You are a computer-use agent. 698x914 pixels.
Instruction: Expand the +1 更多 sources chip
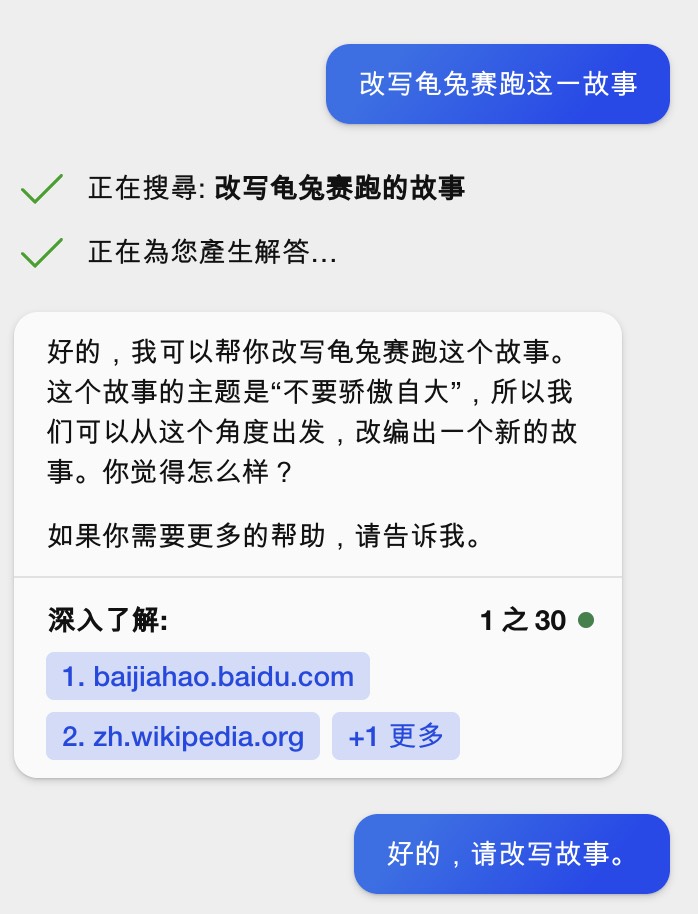(x=395, y=737)
